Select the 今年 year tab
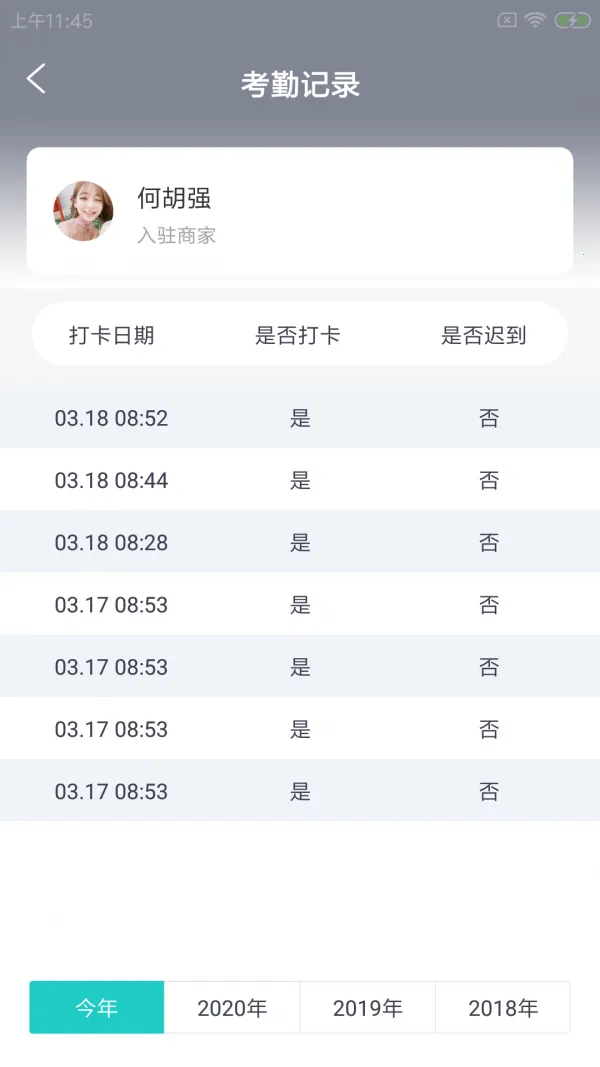Screen dimensions: 600x1067 tap(97, 1007)
